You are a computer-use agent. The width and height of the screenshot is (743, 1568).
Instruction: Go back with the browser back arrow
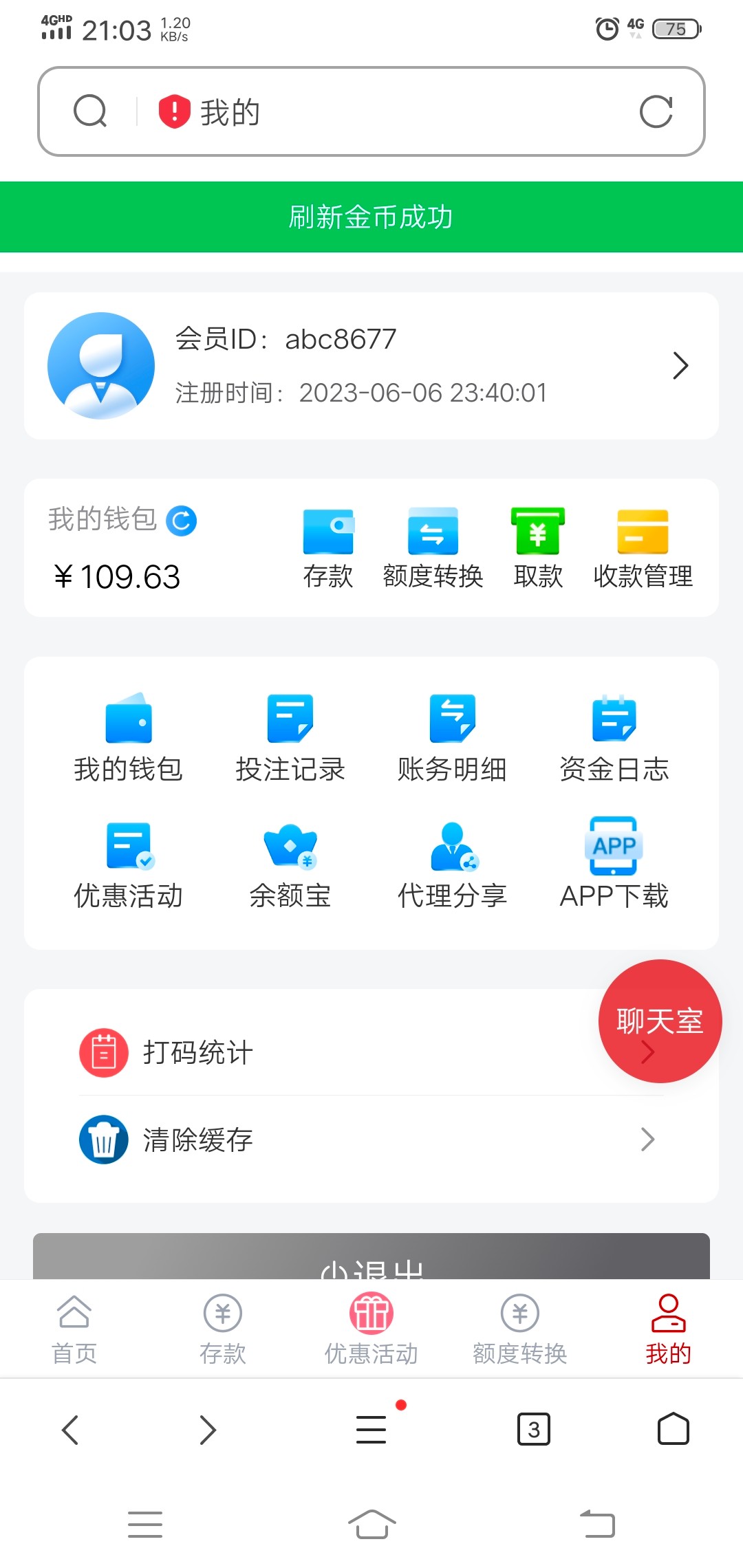point(70,1430)
